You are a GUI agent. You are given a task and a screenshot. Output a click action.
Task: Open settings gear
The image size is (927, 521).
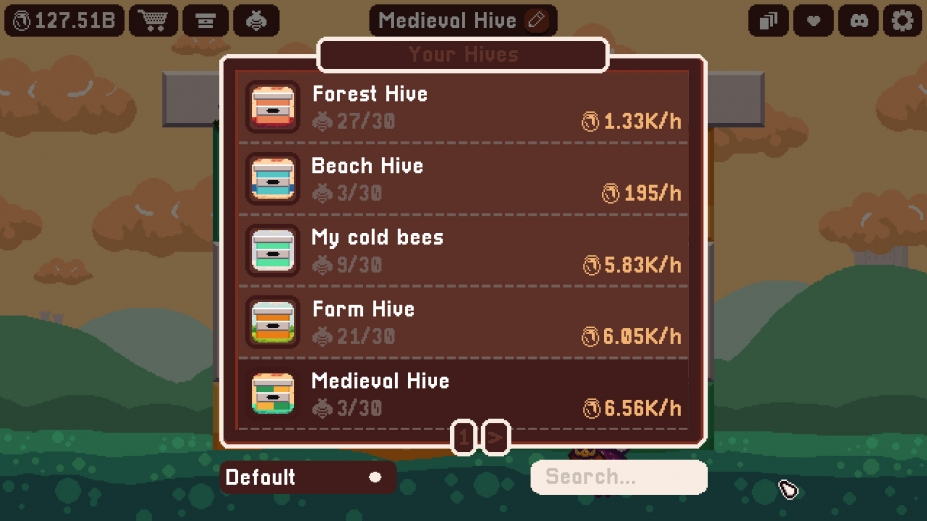[x=902, y=20]
